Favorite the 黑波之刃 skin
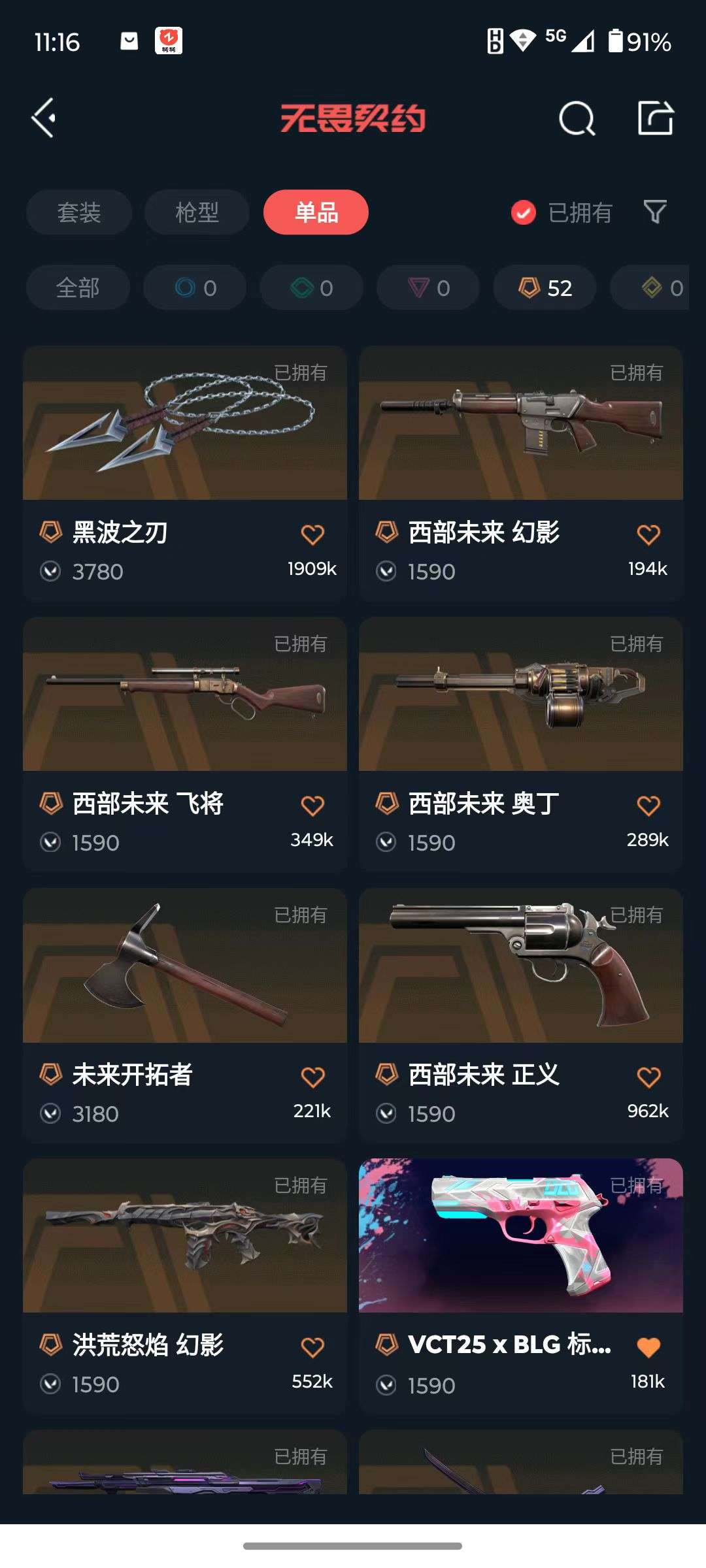Screen dimensions: 706x1568 coord(313,534)
